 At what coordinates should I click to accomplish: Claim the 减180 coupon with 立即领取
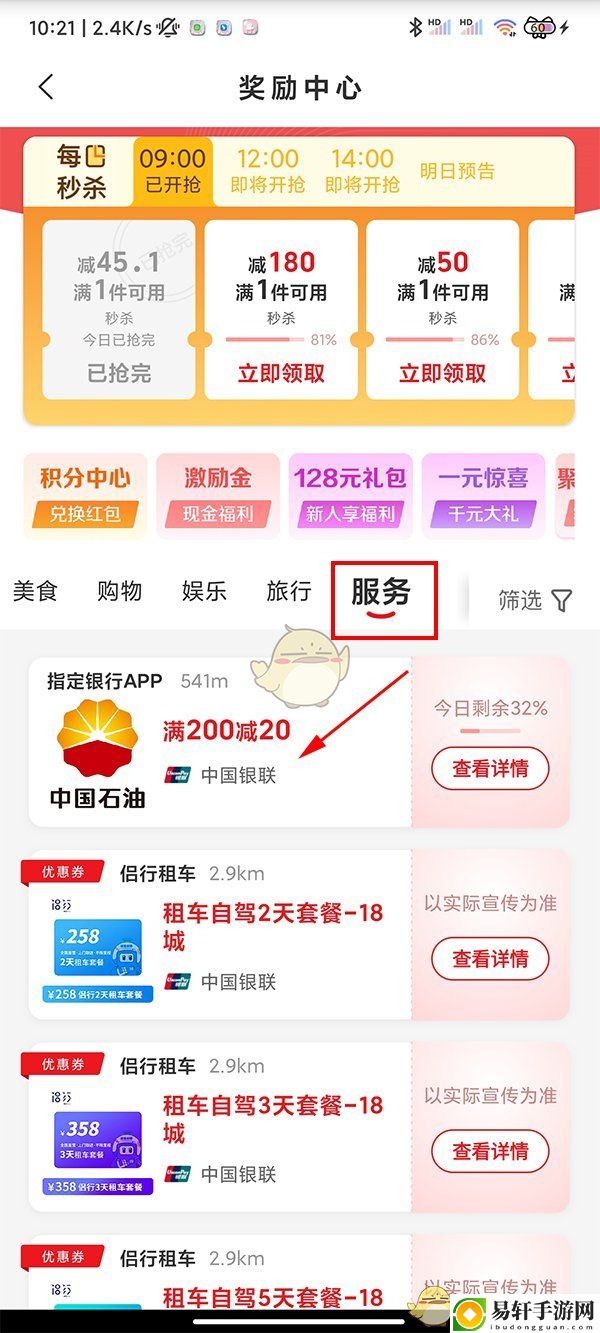pos(281,373)
